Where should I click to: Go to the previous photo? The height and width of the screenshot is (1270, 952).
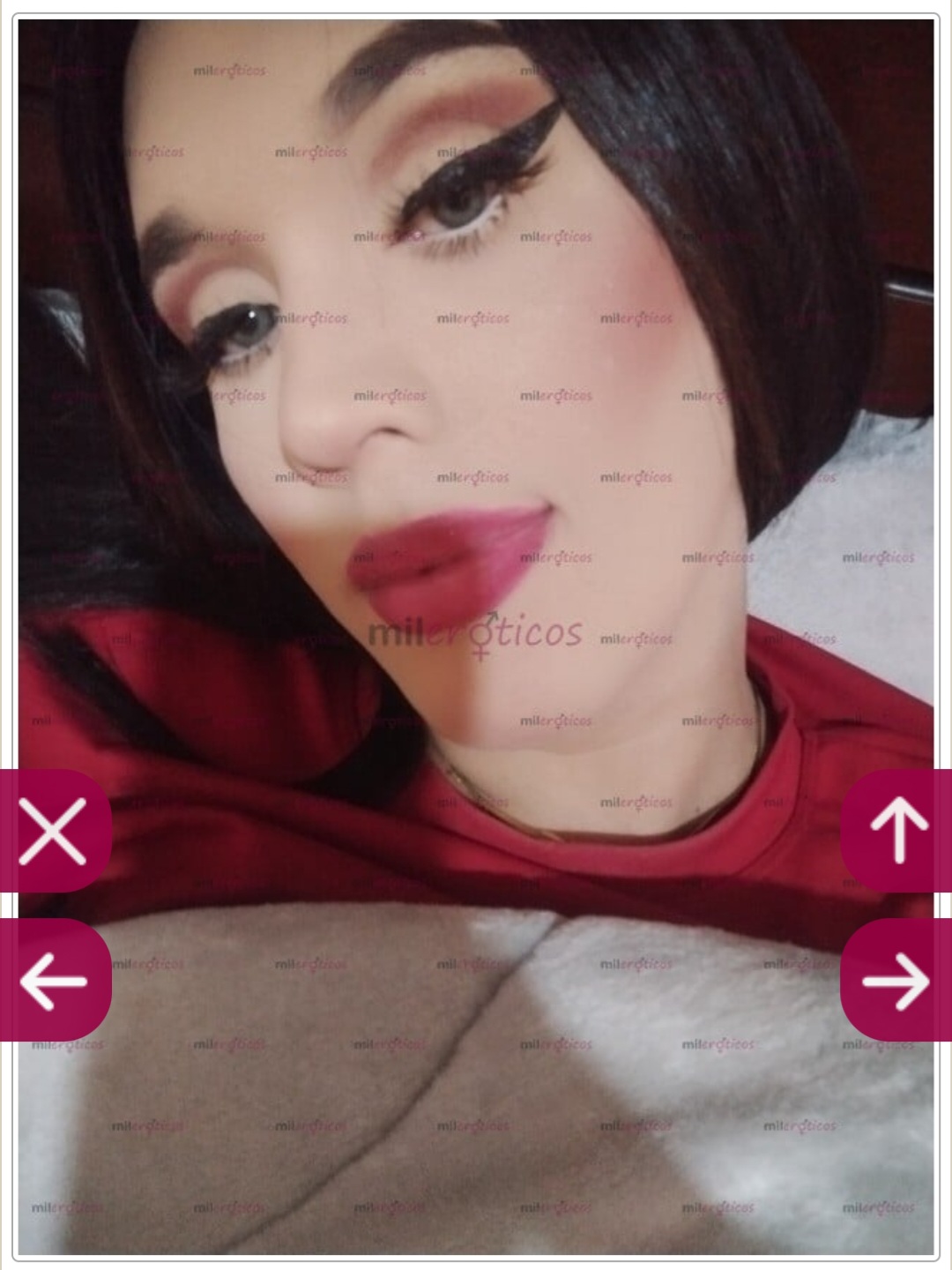(x=53, y=980)
